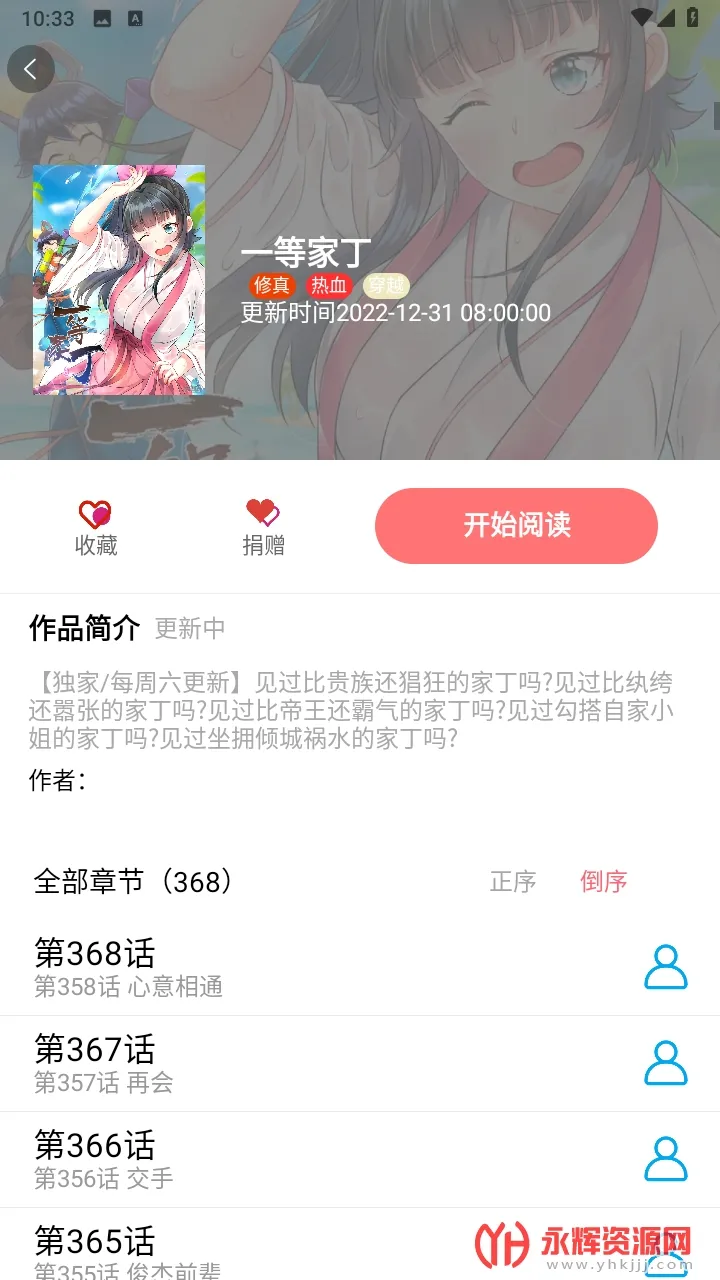Screen dimensions: 720x1280
Task: Tap the profile icon beside 第366话
Action: point(665,1159)
